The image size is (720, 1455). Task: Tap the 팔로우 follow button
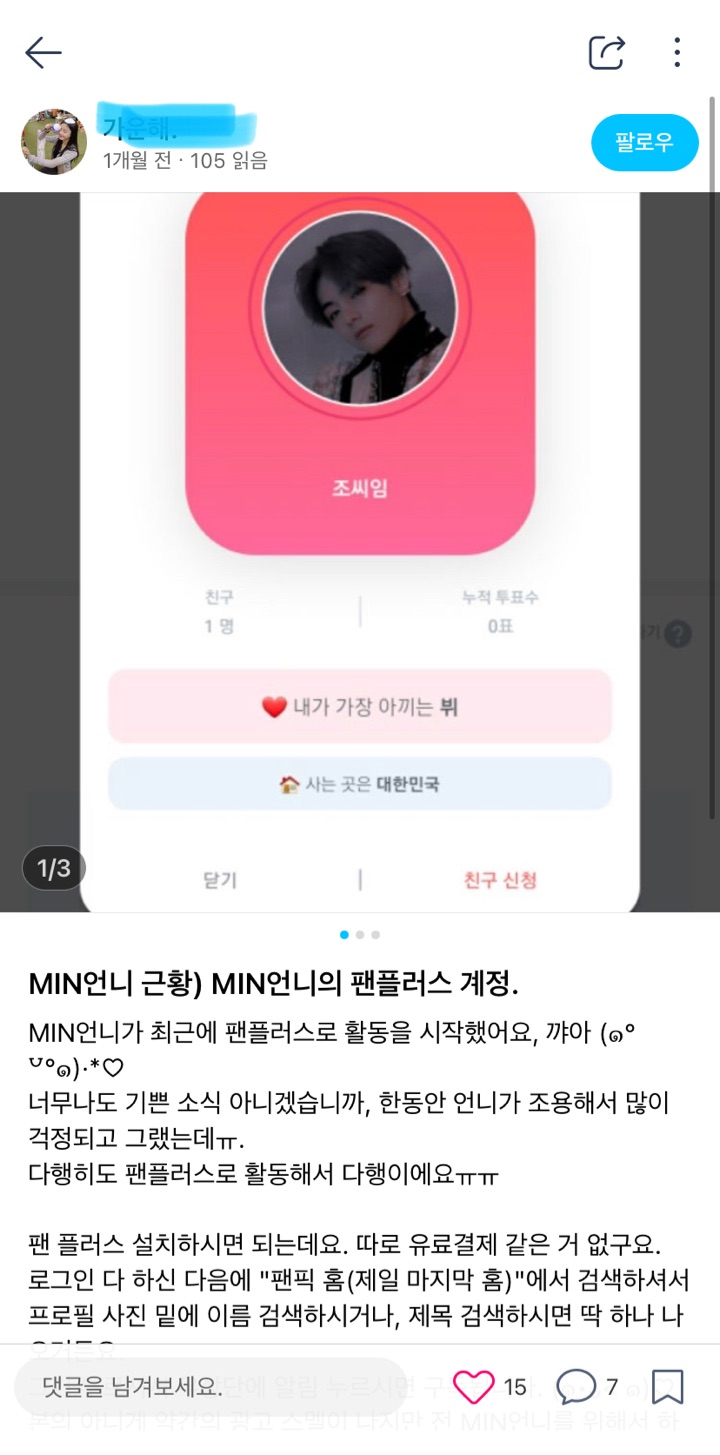(644, 143)
